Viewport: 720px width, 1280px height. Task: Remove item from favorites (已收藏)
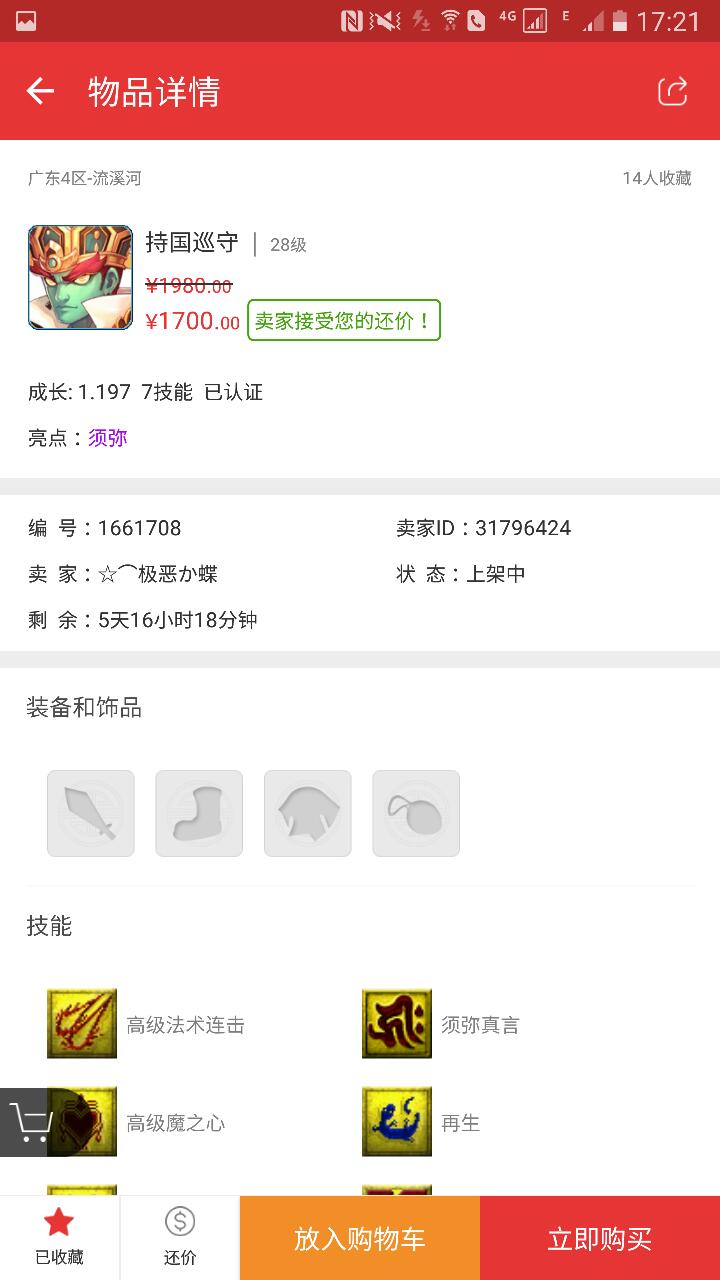pyautogui.click(x=59, y=1237)
